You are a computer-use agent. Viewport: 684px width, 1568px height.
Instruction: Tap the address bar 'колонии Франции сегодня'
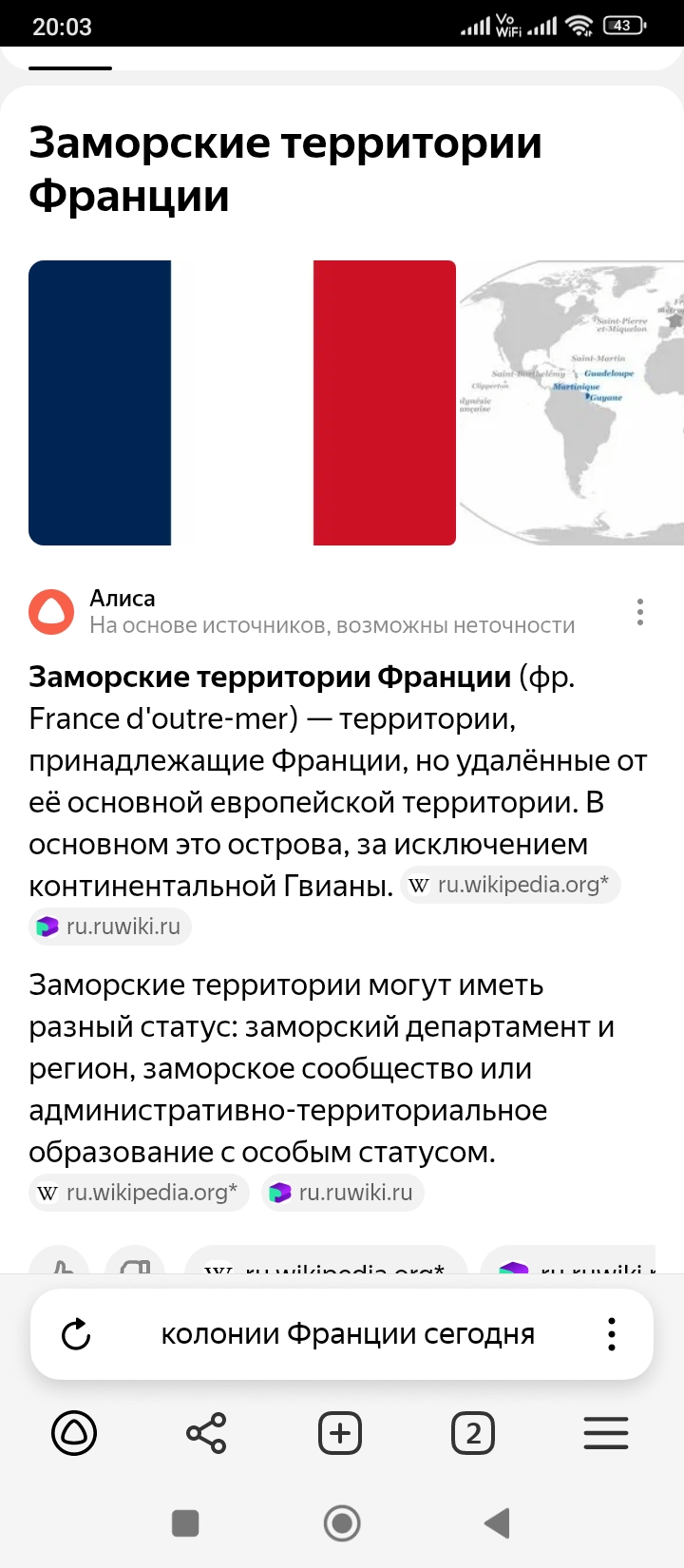click(x=348, y=1334)
